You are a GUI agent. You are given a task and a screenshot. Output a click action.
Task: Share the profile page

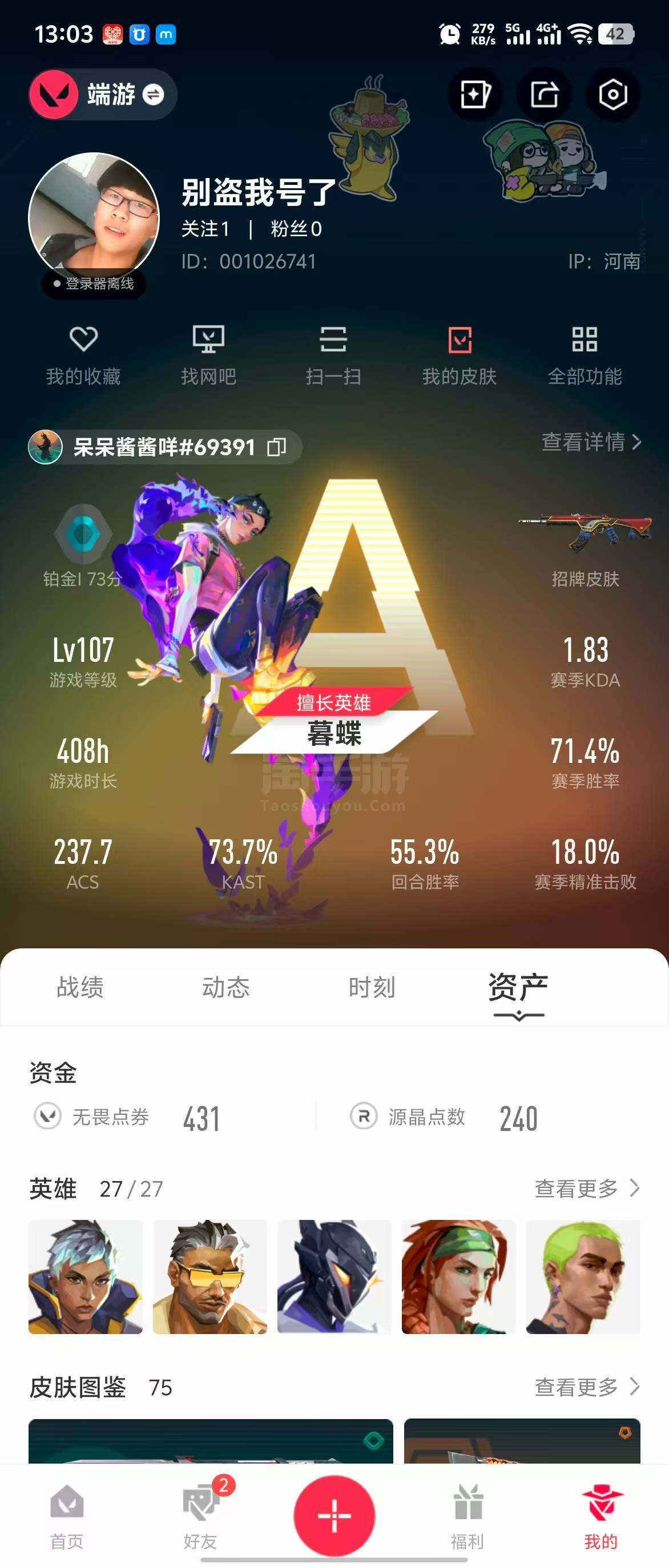click(x=543, y=95)
